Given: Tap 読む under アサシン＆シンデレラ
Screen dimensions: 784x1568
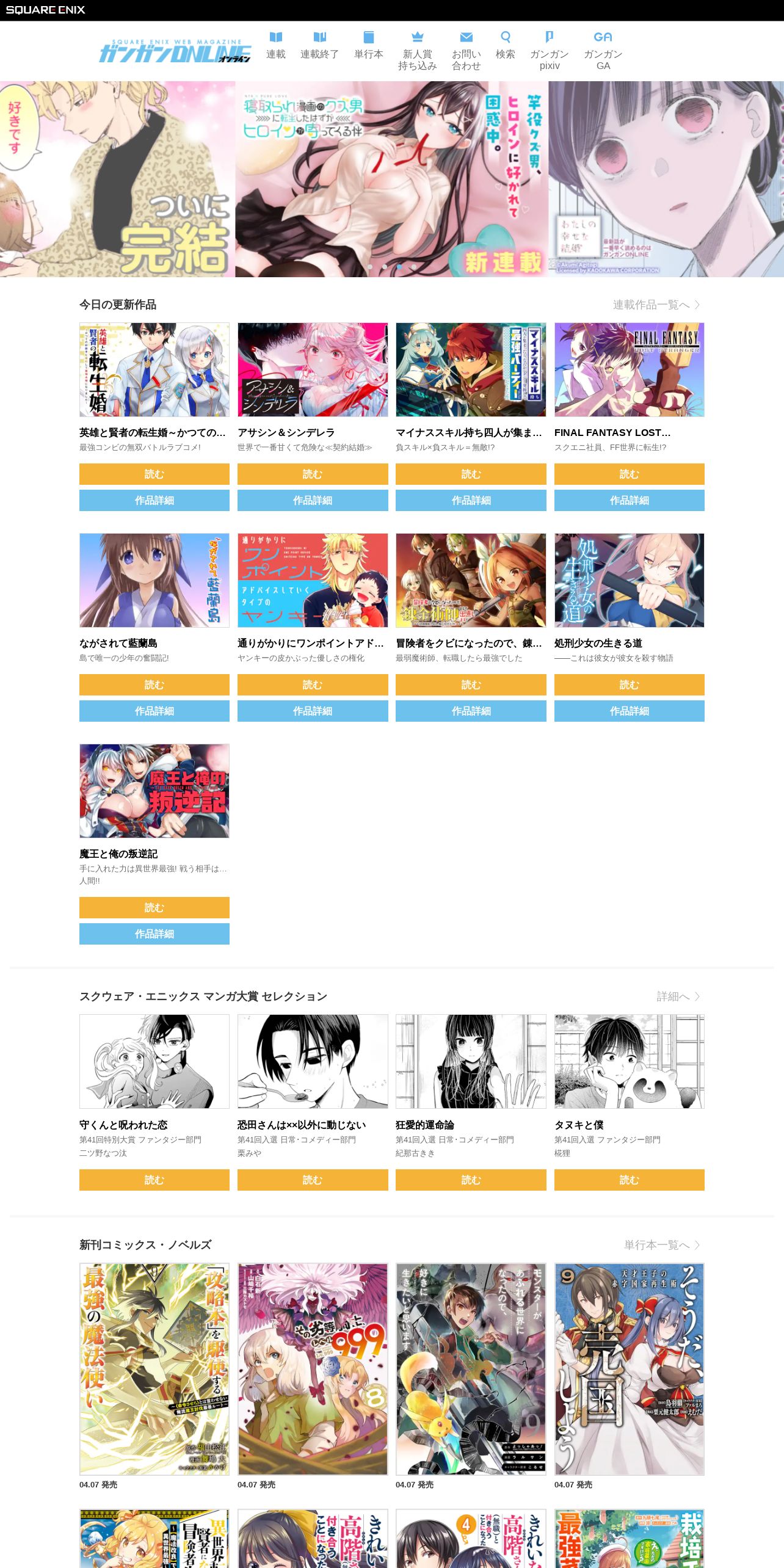Looking at the screenshot, I should (313, 474).
